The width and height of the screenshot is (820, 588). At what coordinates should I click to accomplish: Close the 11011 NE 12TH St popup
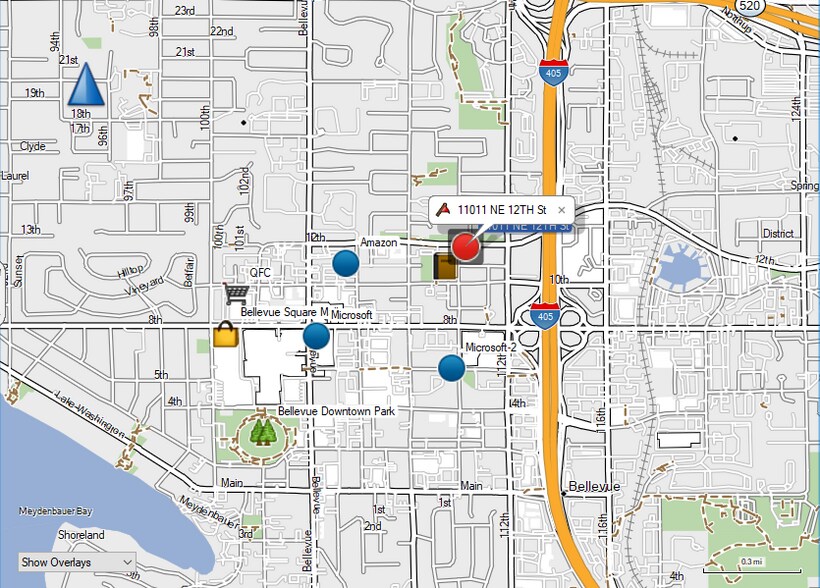(561, 210)
